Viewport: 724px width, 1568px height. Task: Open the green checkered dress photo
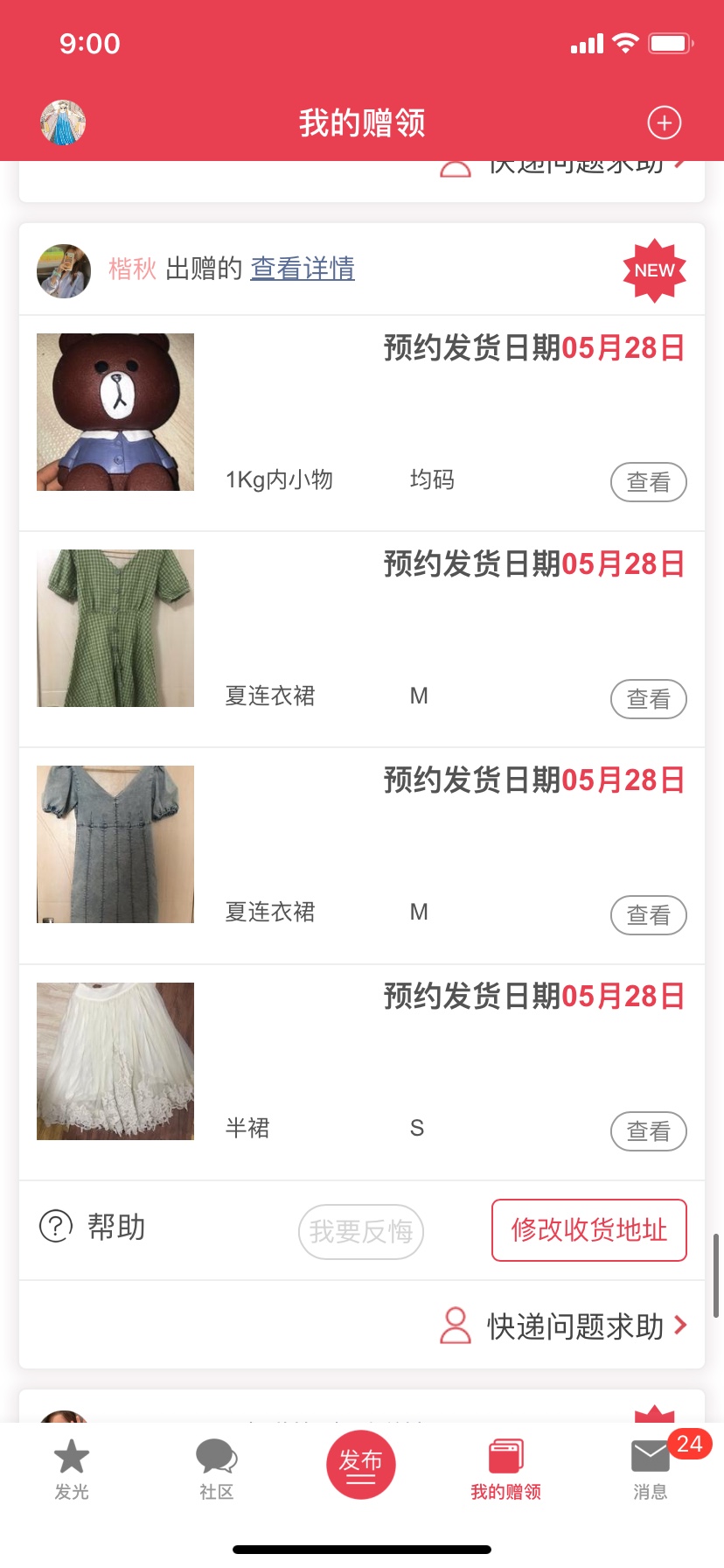pos(115,628)
